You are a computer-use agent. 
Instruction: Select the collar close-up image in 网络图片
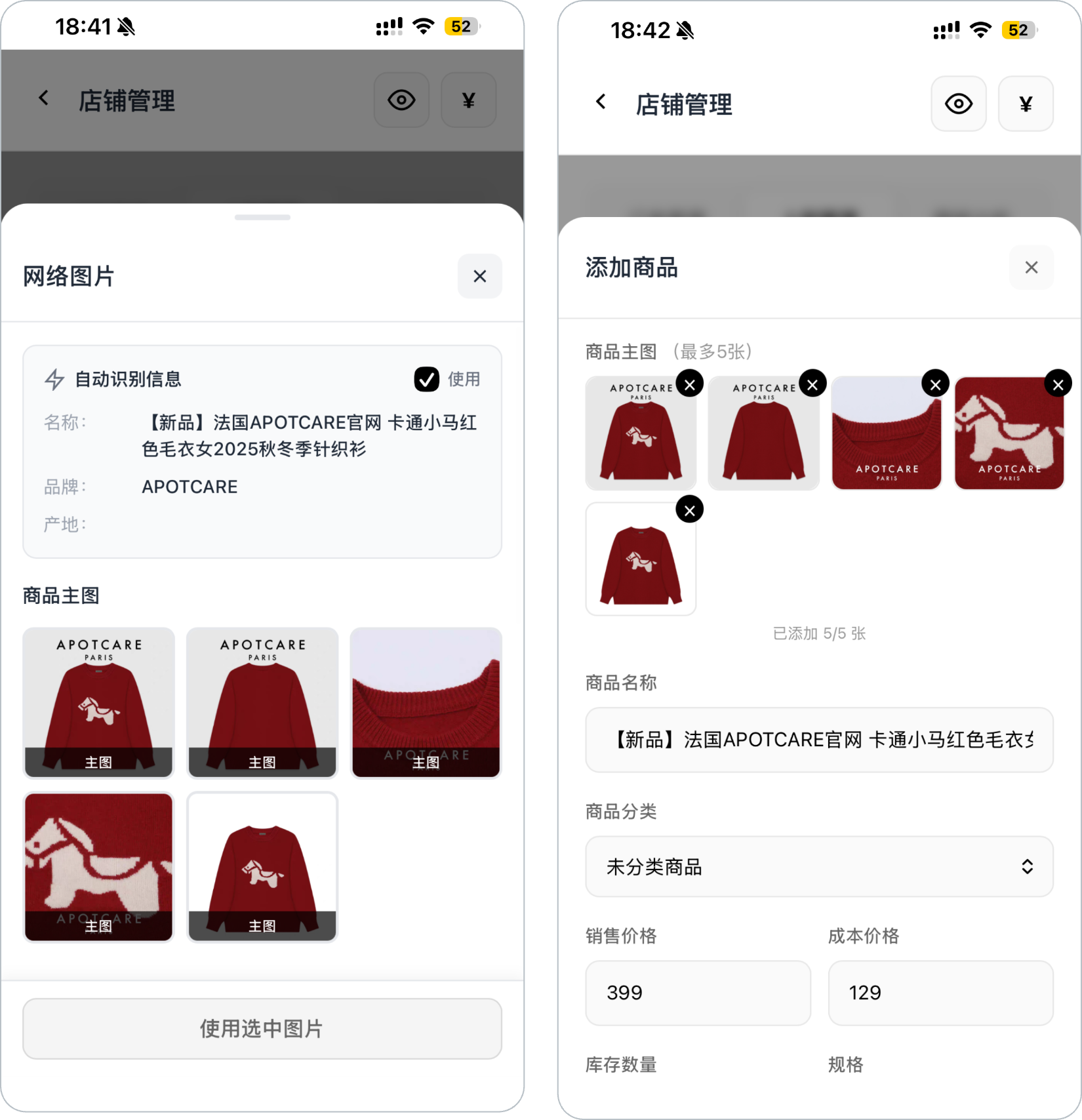coord(426,702)
